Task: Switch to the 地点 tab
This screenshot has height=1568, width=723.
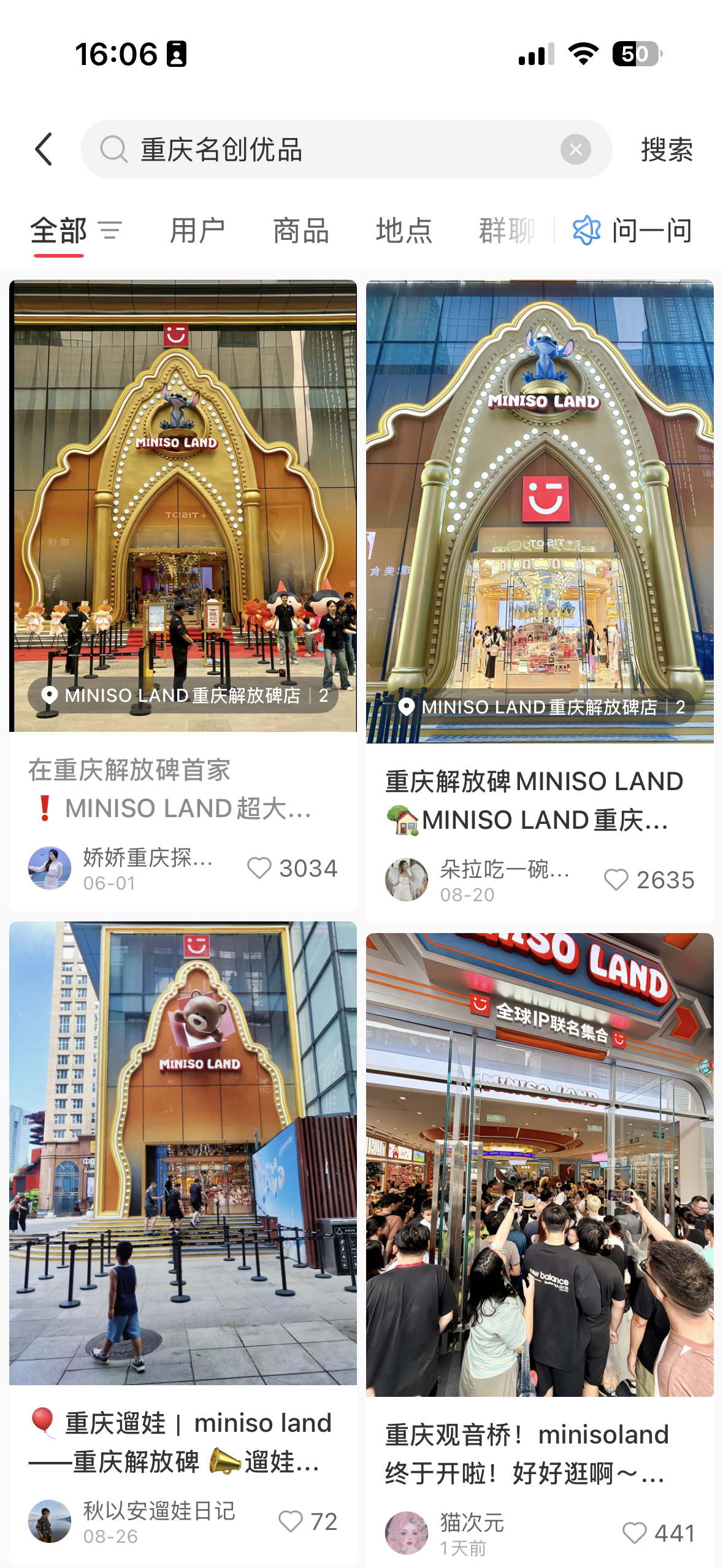Action: [x=404, y=231]
